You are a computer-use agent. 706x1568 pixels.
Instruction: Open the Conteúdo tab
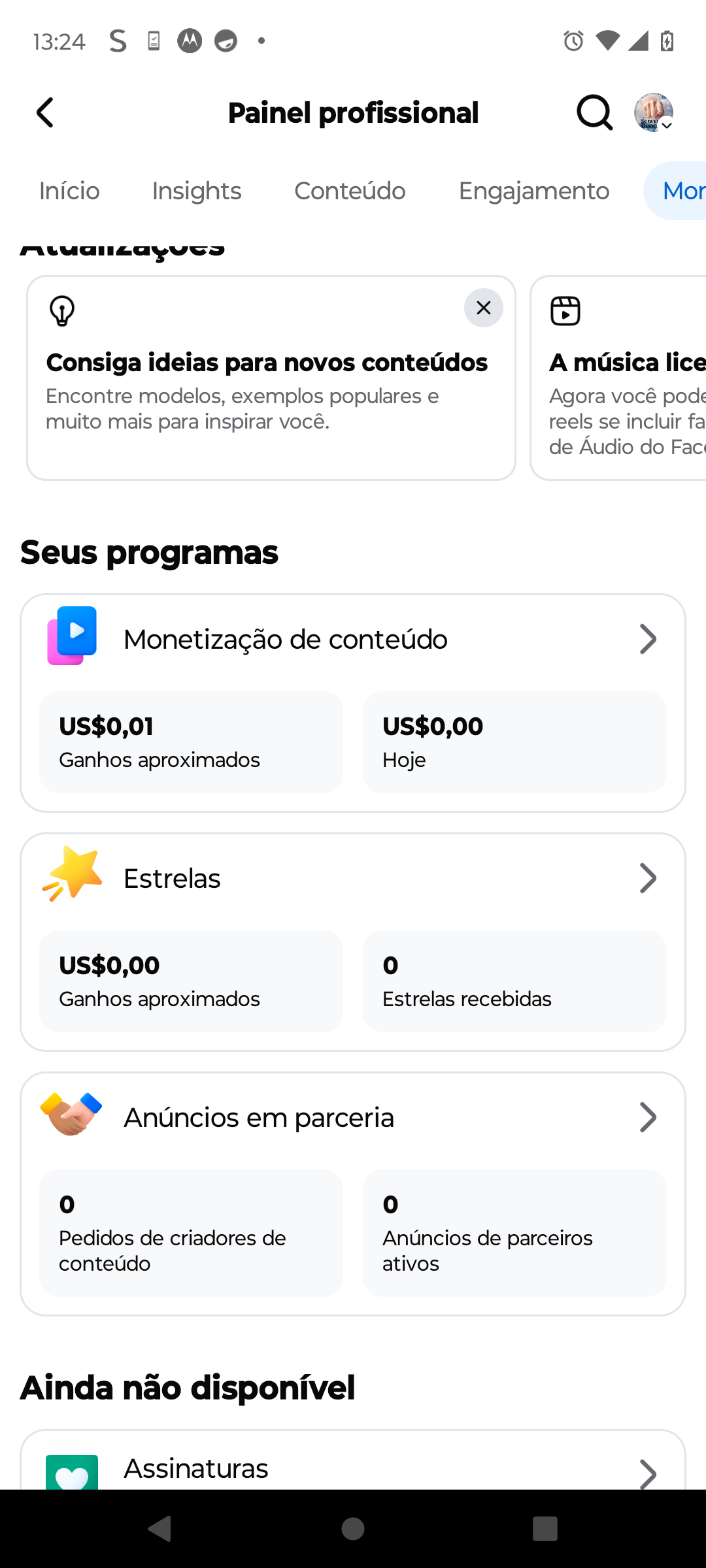pos(350,191)
